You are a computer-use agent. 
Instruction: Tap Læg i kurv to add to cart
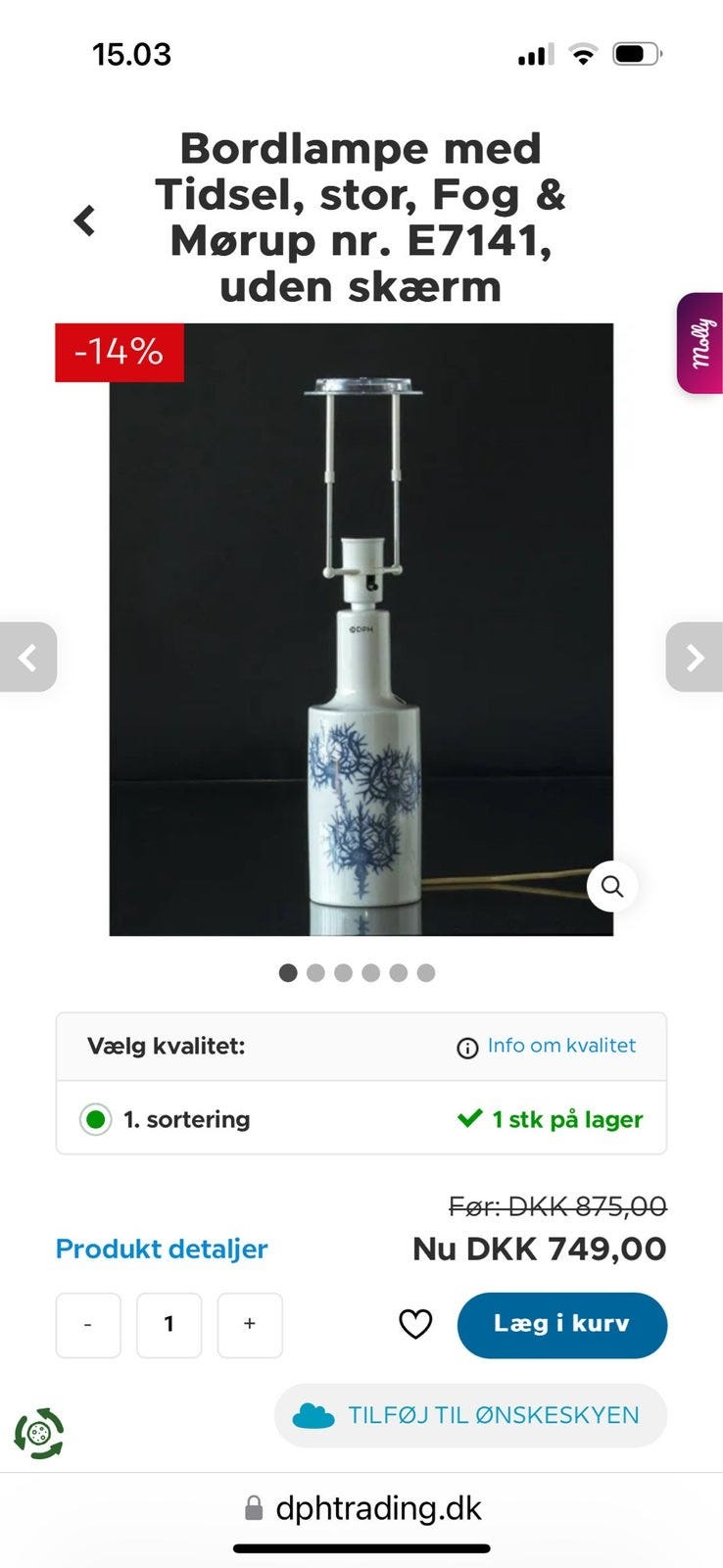pyautogui.click(x=561, y=1325)
